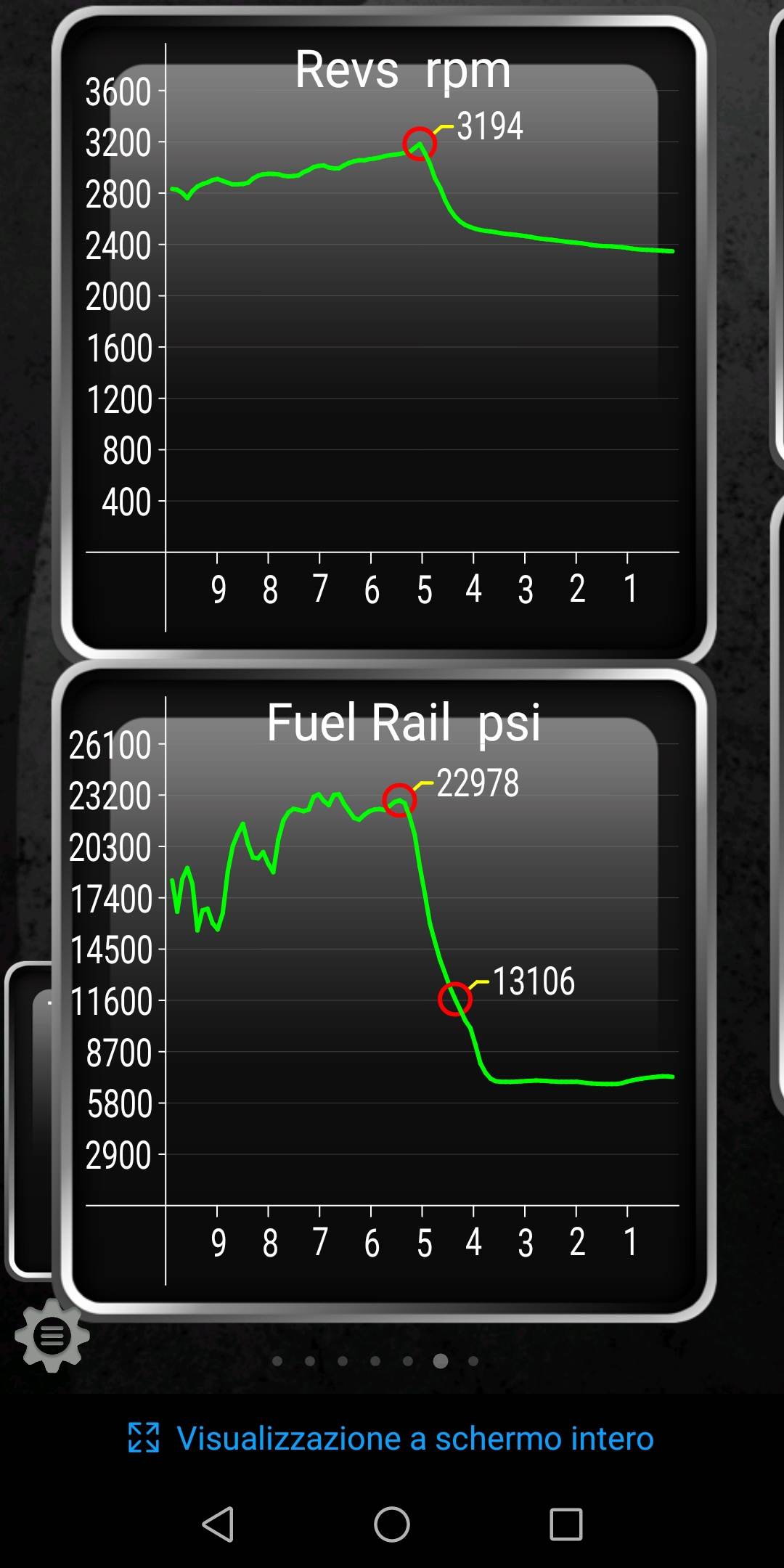Open recent apps via square button

(566, 1524)
